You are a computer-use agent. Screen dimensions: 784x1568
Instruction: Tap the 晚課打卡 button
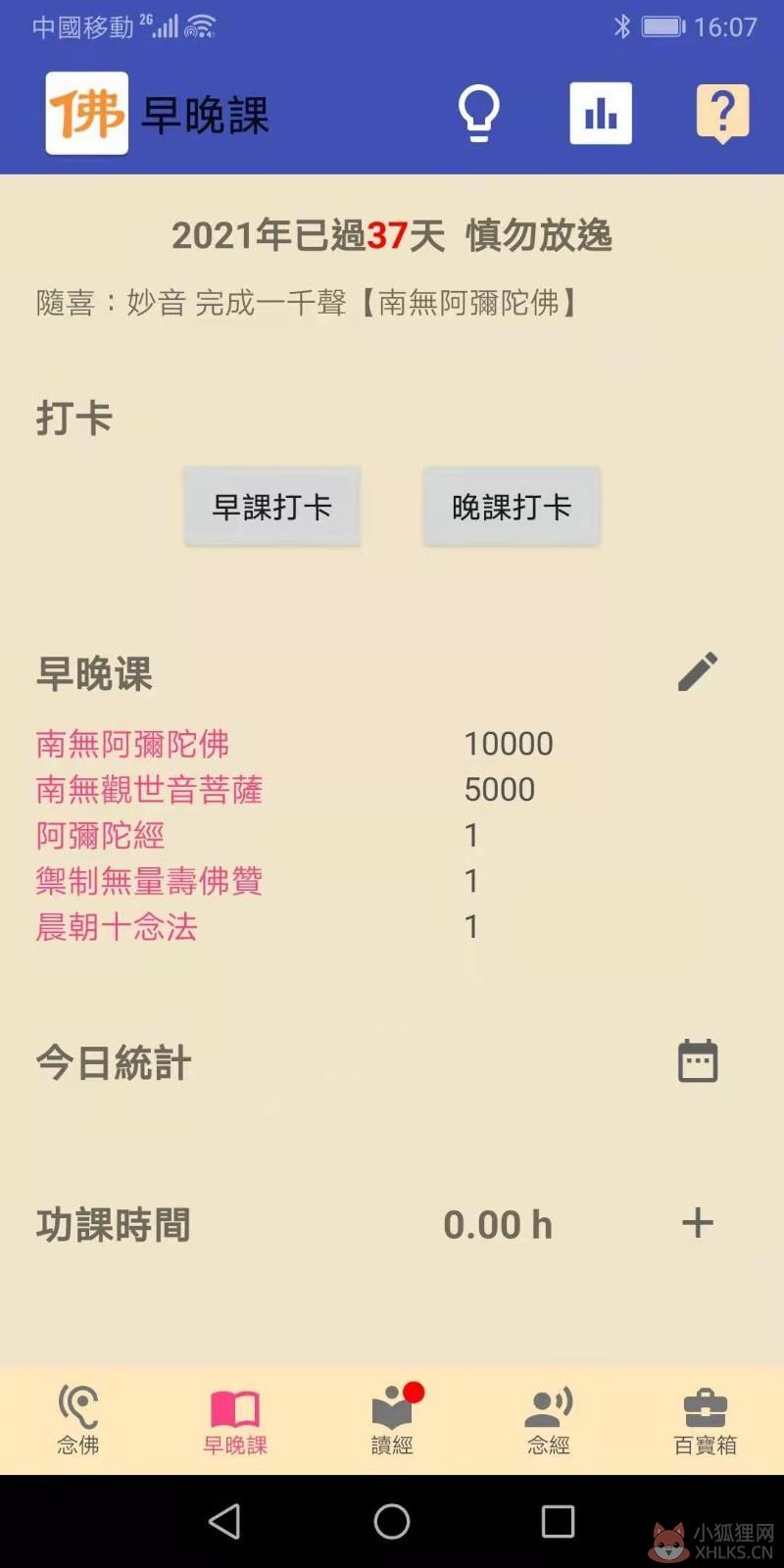512,507
